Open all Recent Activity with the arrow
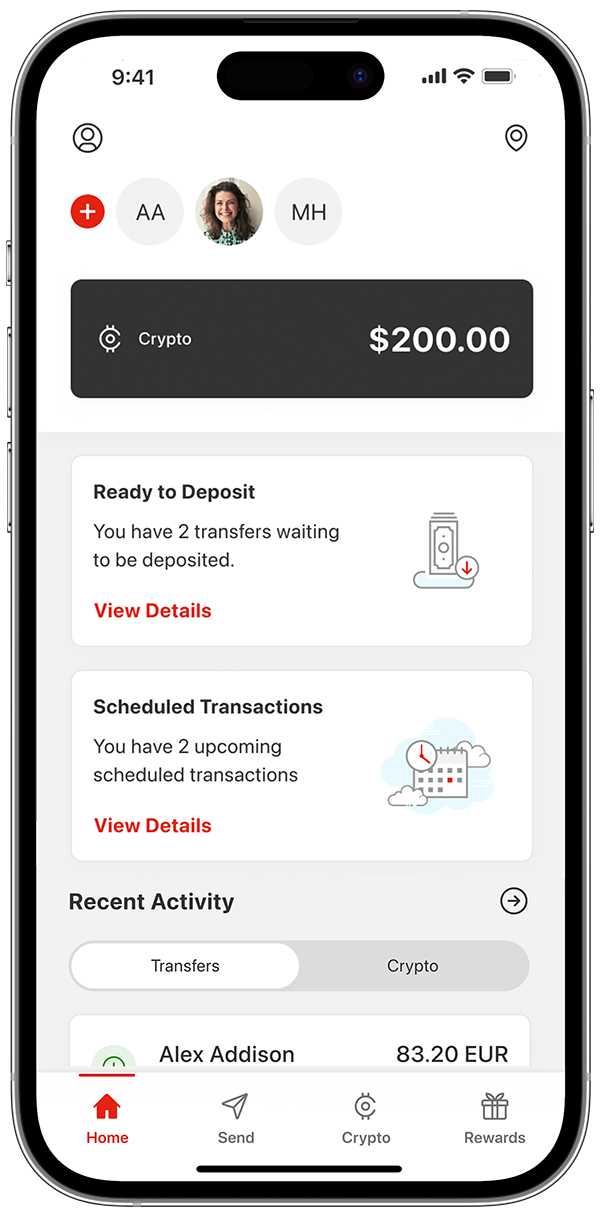The image size is (600, 1217). click(514, 901)
